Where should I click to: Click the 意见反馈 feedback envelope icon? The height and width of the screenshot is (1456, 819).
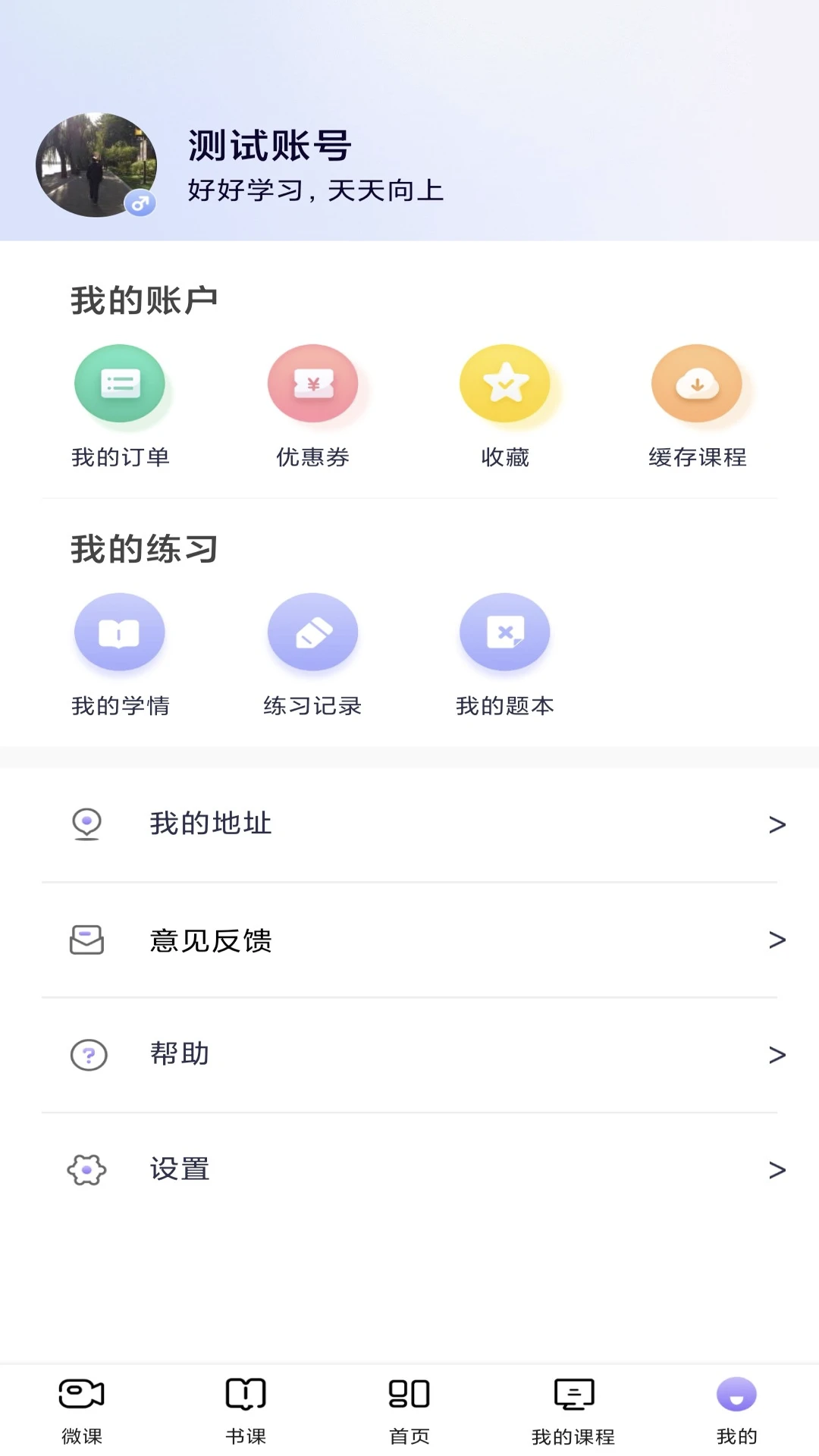tap(87, 940)
